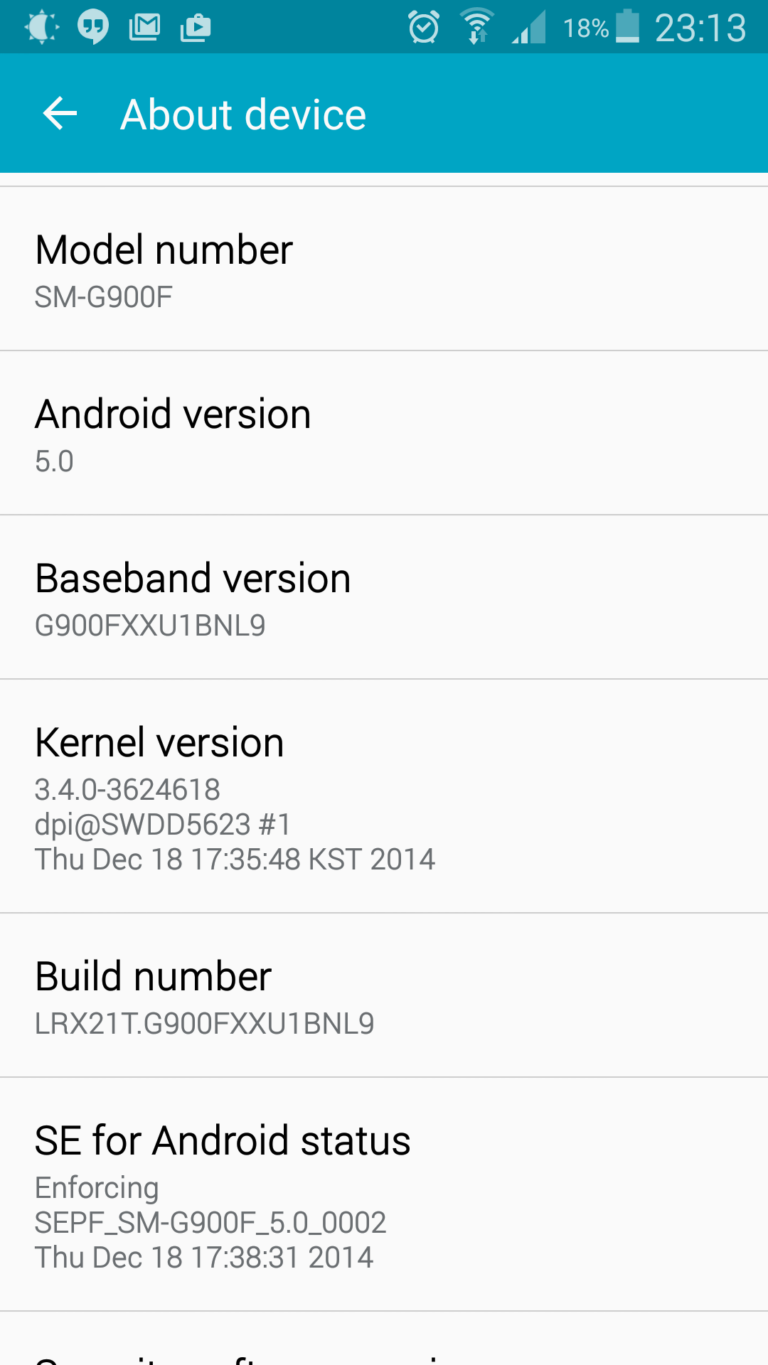Tap the Kernel version entry
Image resolution: width=768 pixels, height=1365 pixels.
point(384,795)
